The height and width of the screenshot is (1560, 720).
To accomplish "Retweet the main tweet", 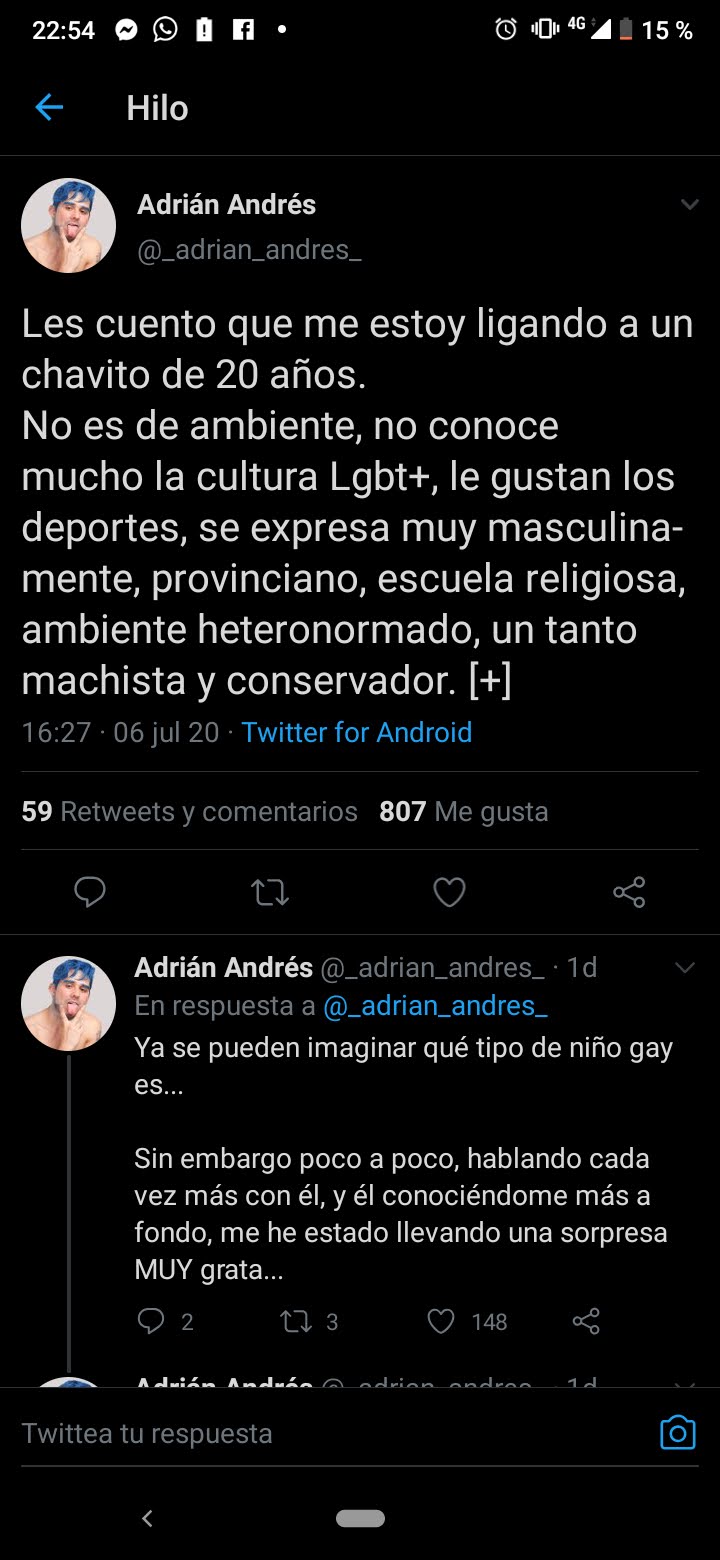I will [x=270, y=891].
